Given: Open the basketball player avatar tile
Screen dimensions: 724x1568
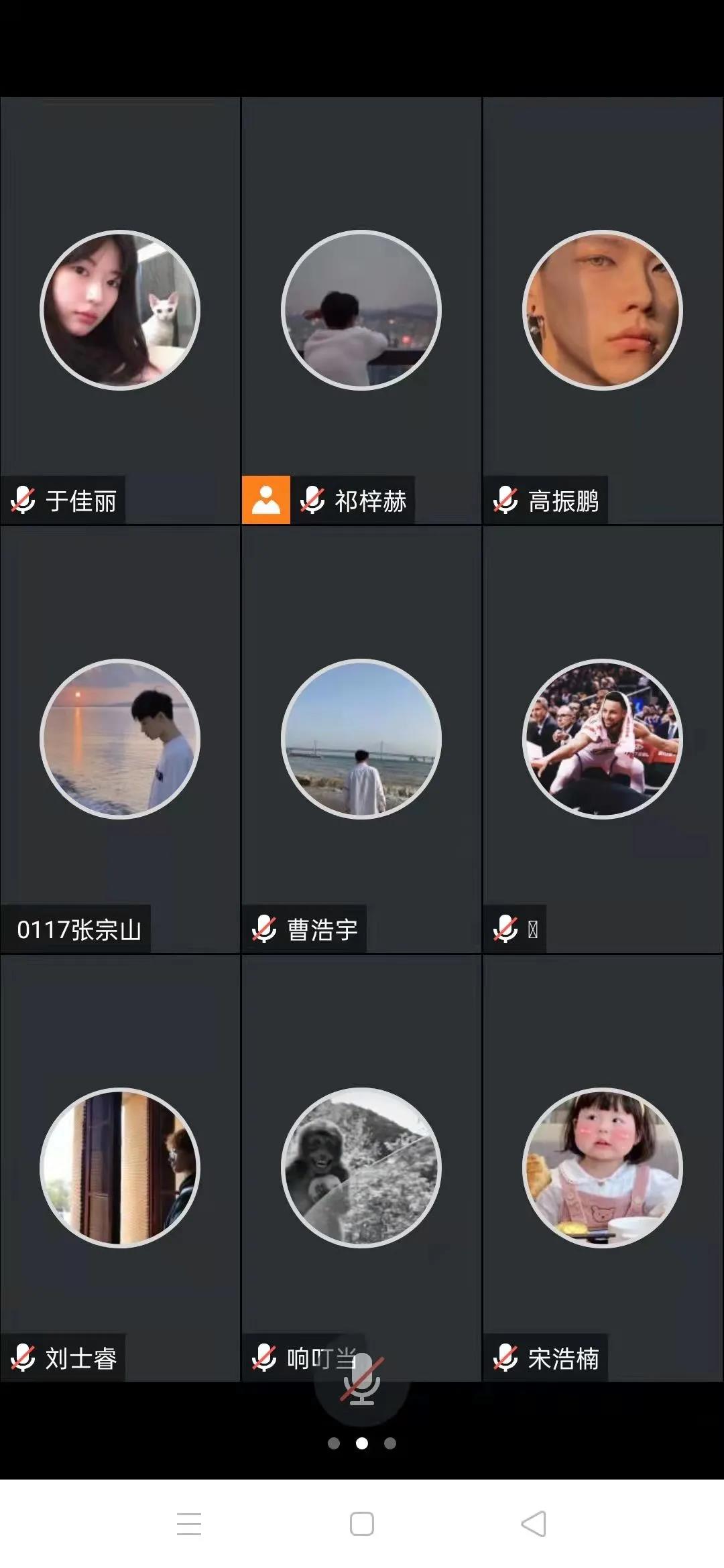Looking at the screenshot, I should tap(603, 739).
